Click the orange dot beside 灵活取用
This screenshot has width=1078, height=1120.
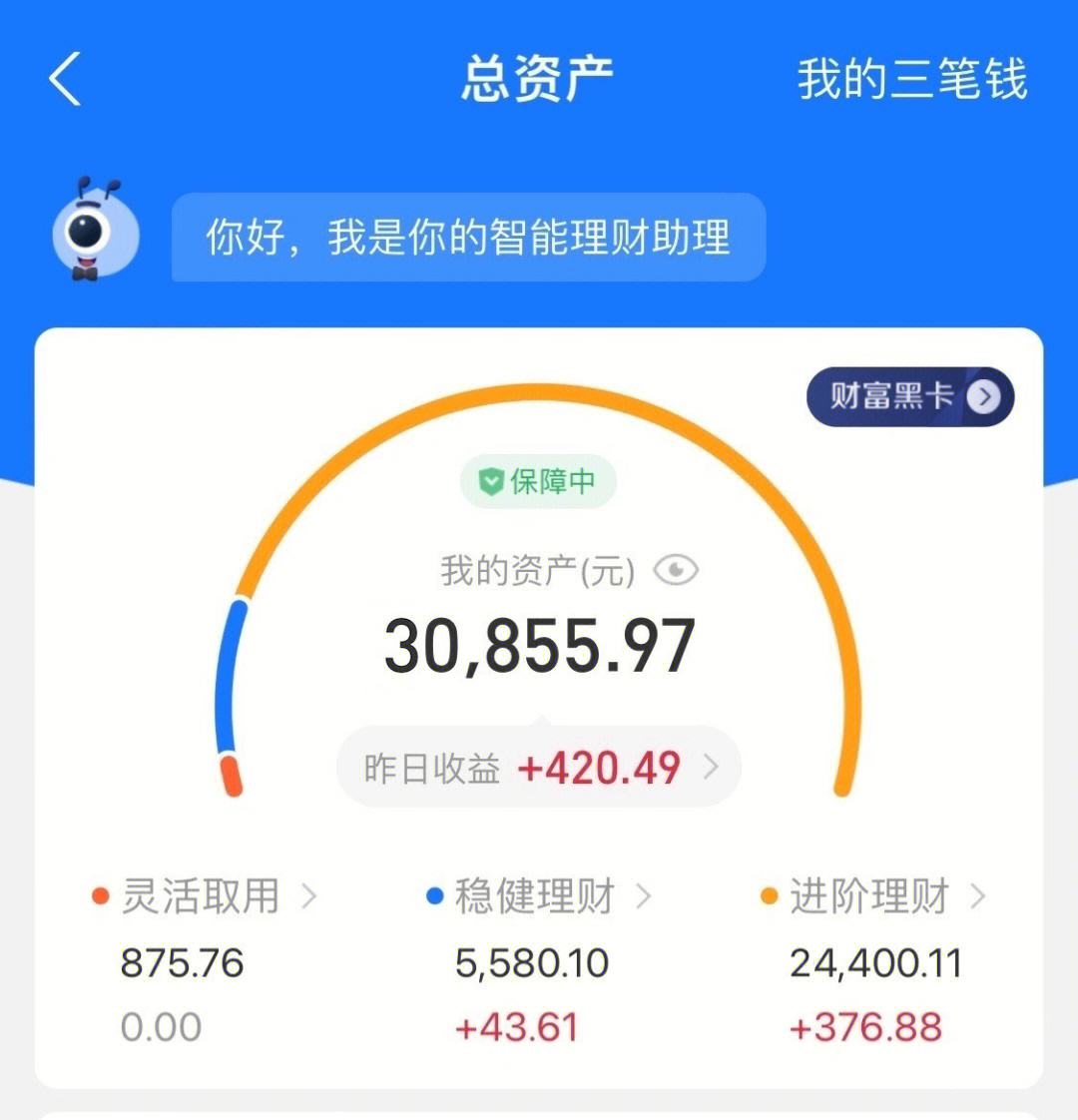coord(99,896)
